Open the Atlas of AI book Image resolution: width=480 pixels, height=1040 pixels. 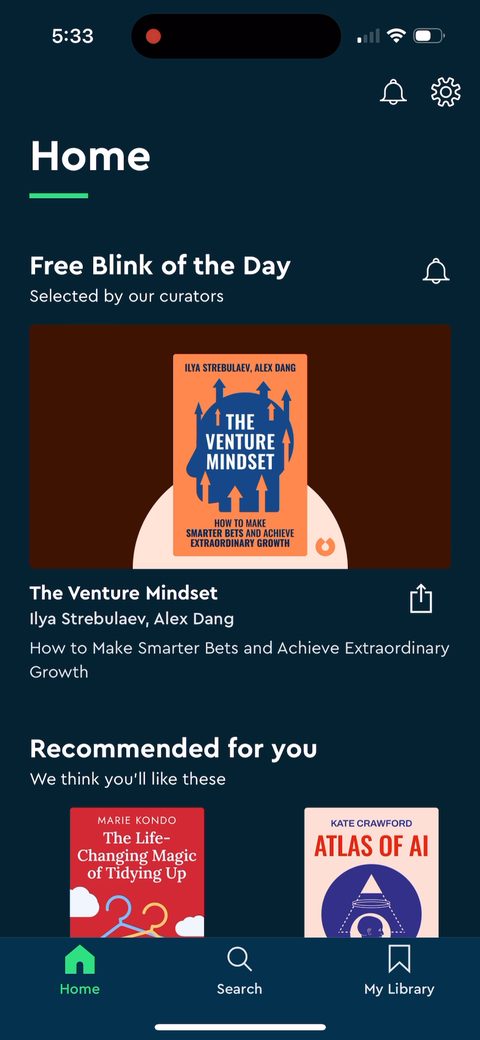point(371,872)
